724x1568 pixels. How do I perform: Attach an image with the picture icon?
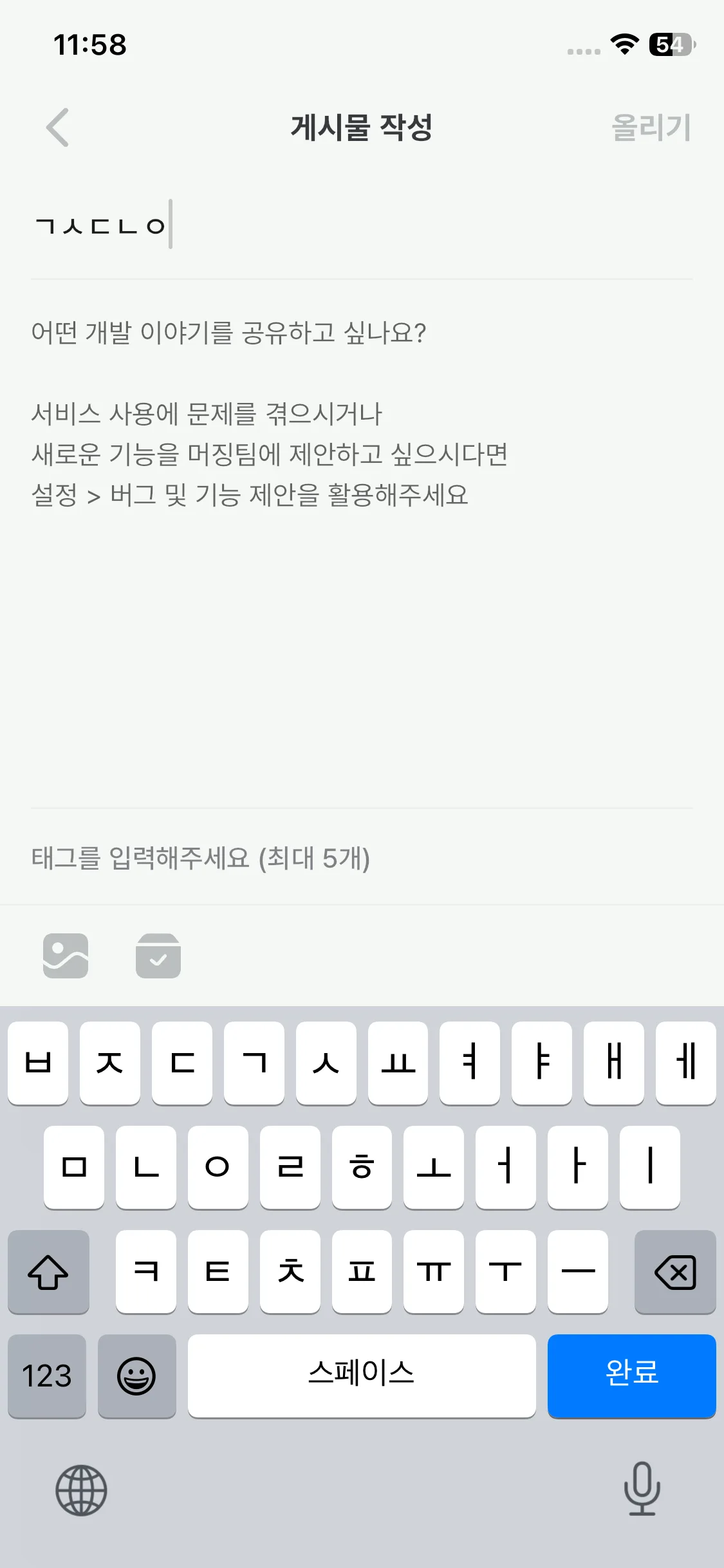click(x=66, y=956)
